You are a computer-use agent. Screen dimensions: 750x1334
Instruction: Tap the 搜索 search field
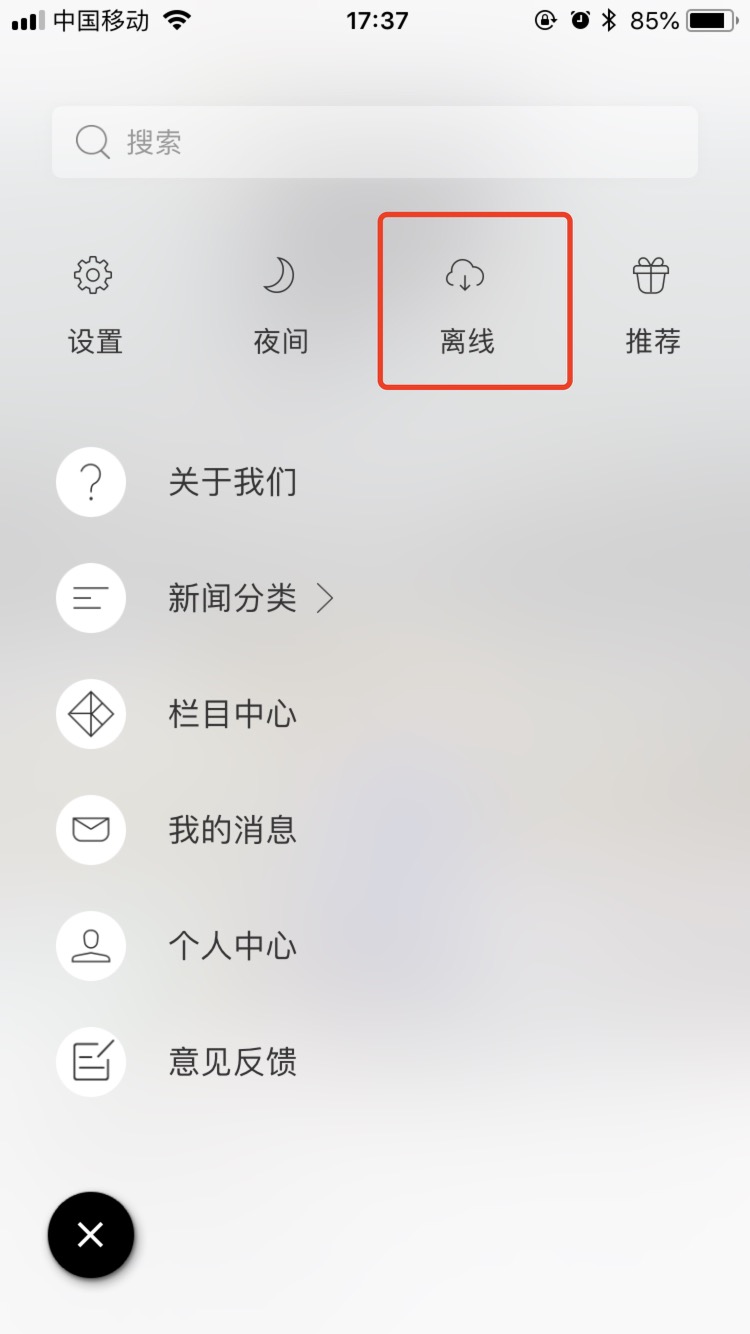coord(375,142)
